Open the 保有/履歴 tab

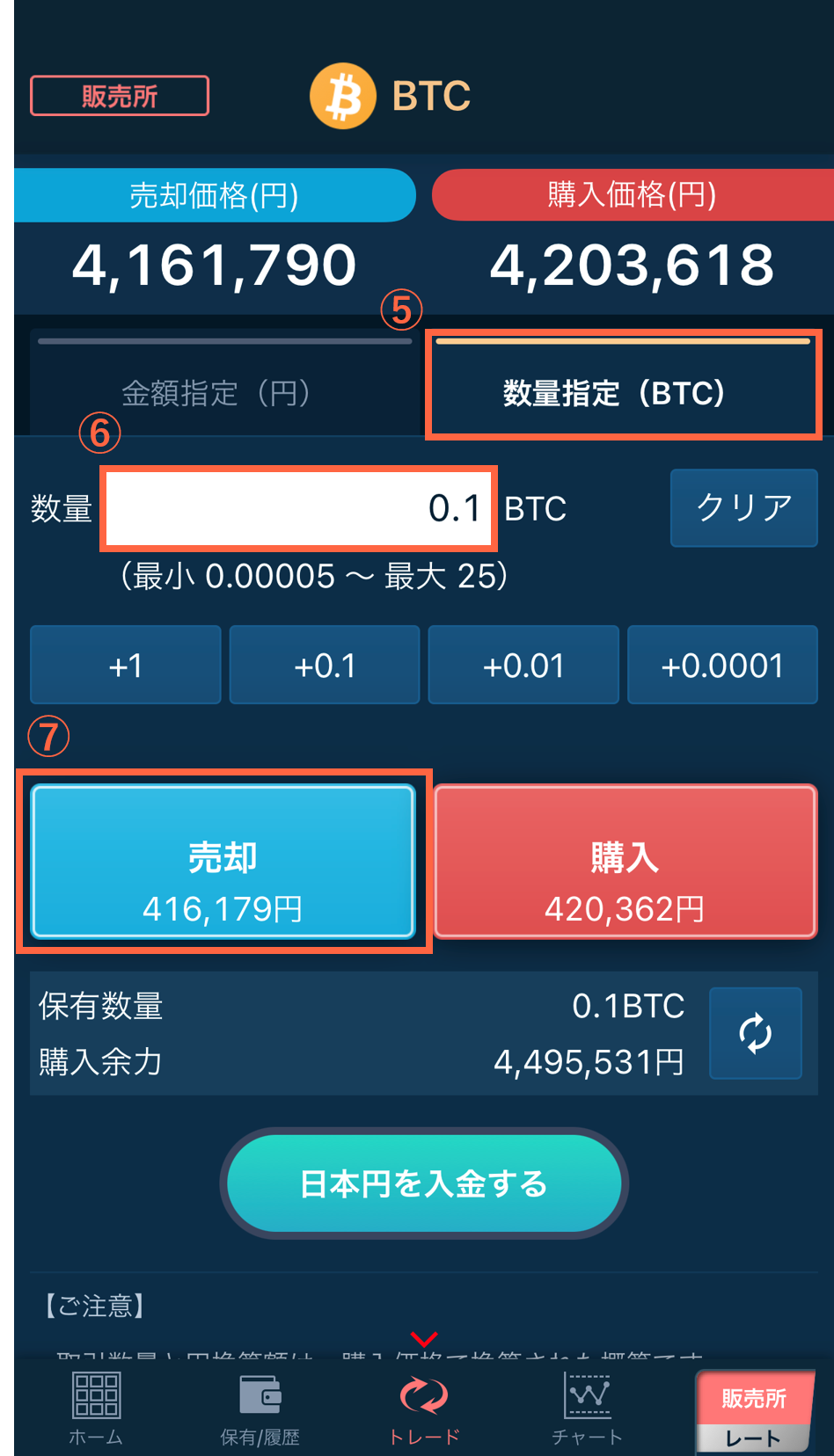pos(260,1409)
